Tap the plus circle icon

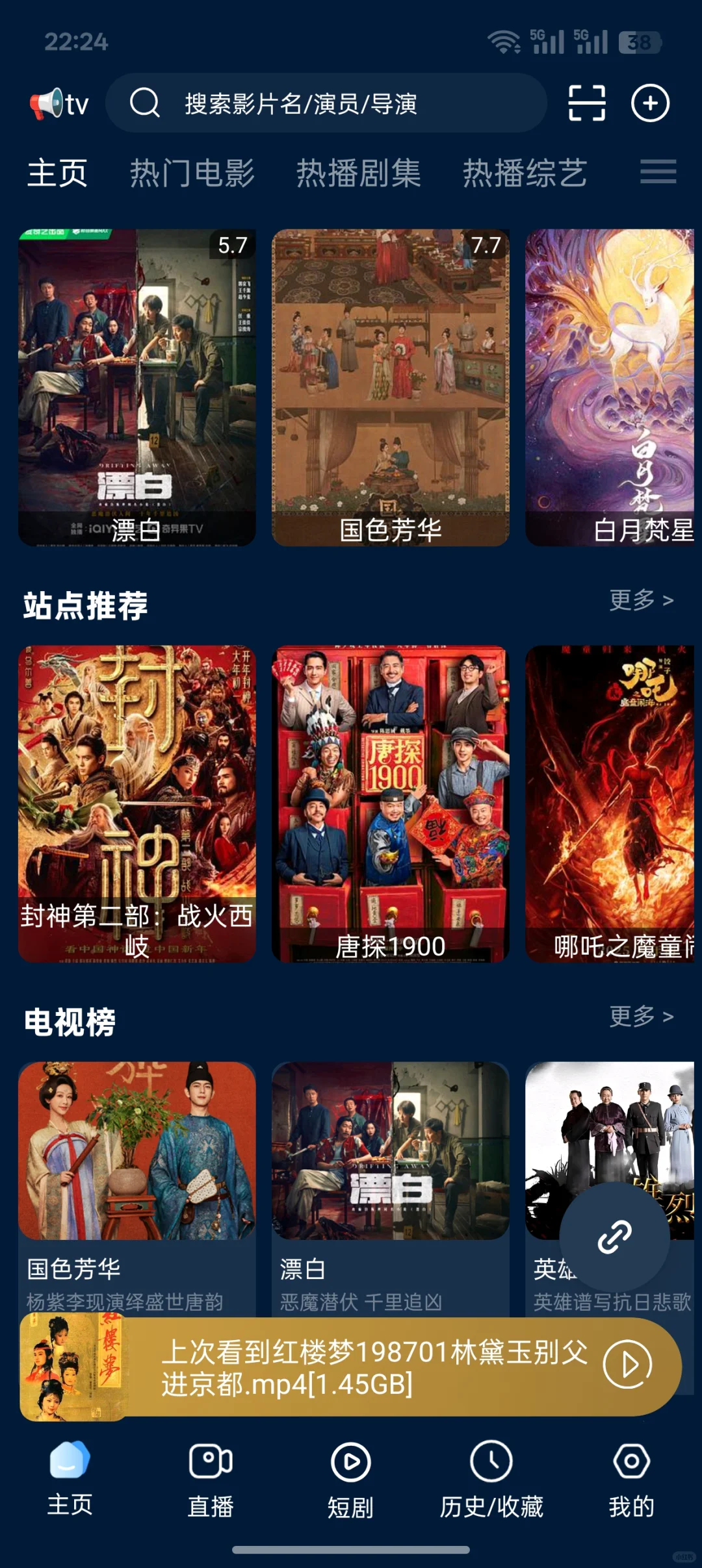coord(650,103)
